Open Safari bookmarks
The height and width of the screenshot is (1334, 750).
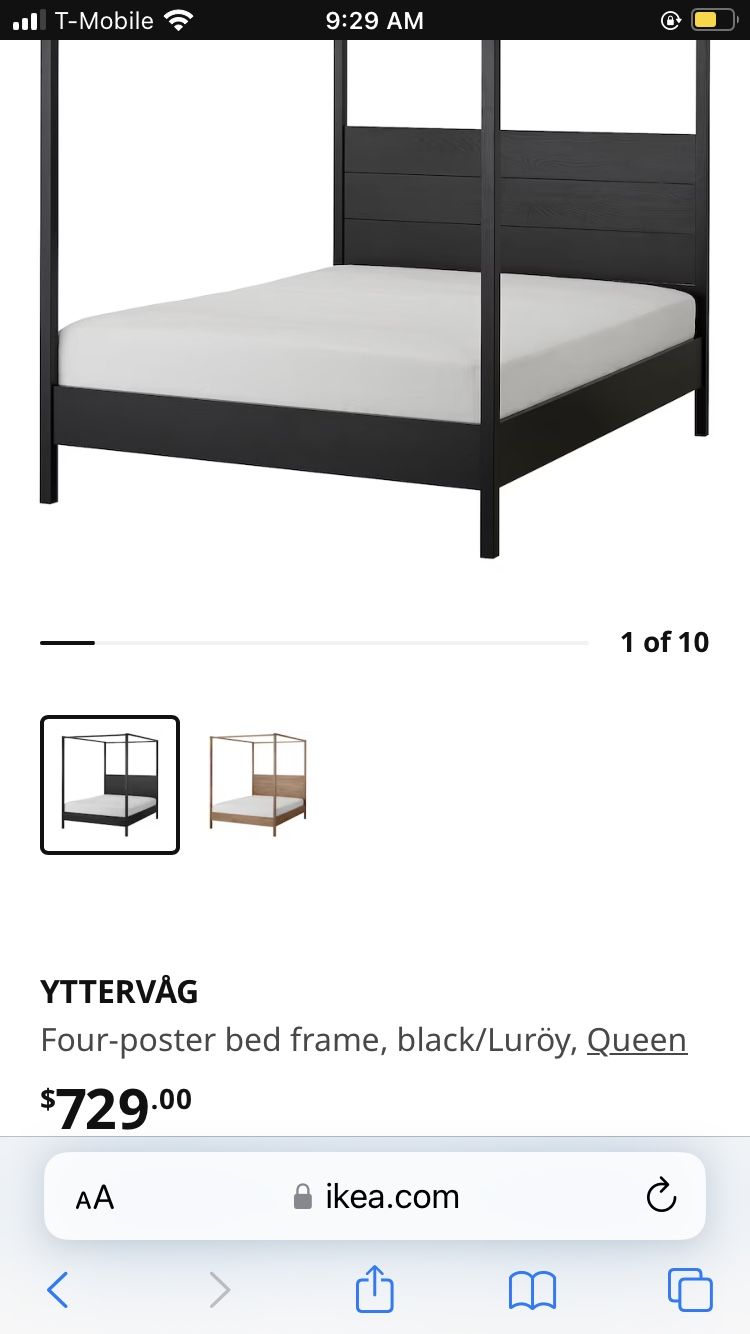click(x=532, y=1290)
